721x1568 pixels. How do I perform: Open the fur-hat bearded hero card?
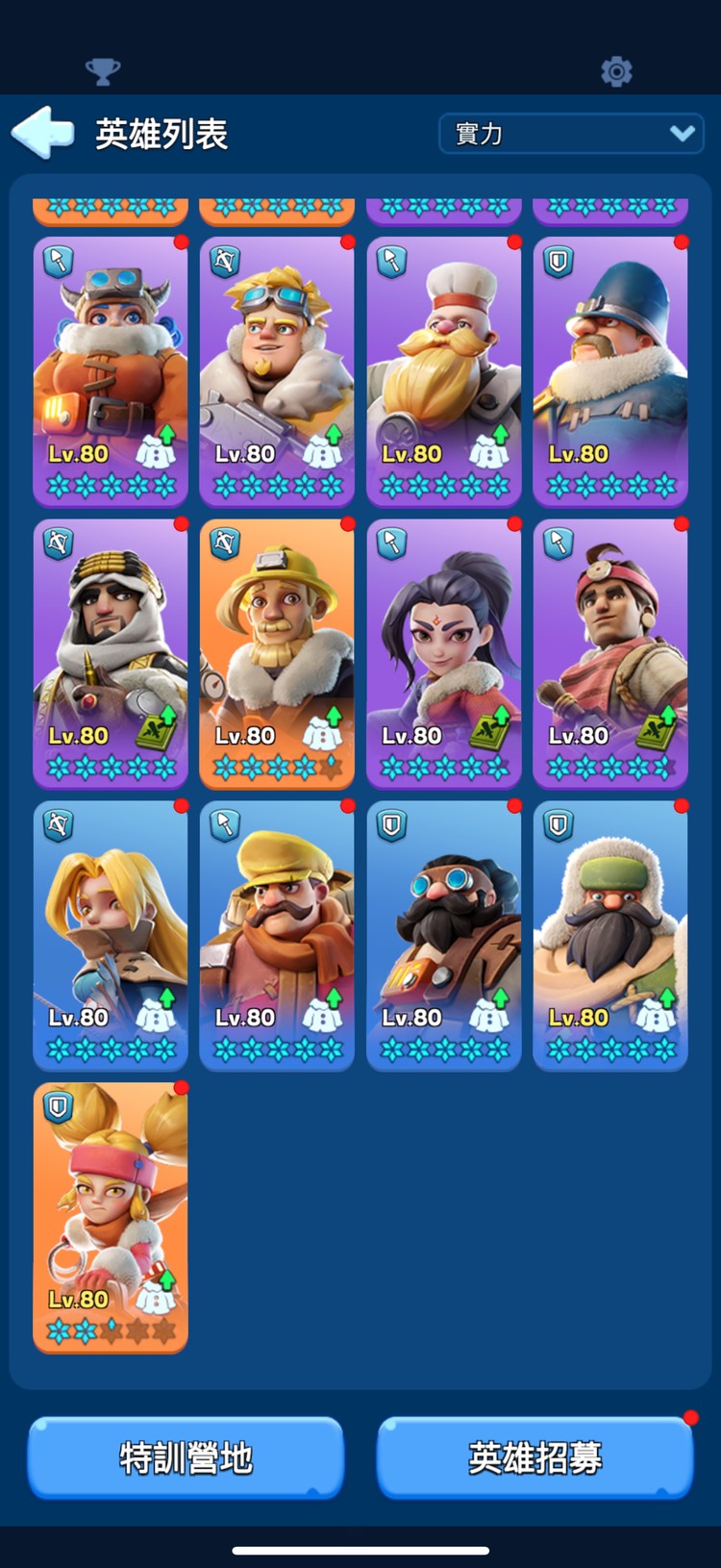click(x=610, y=934)
